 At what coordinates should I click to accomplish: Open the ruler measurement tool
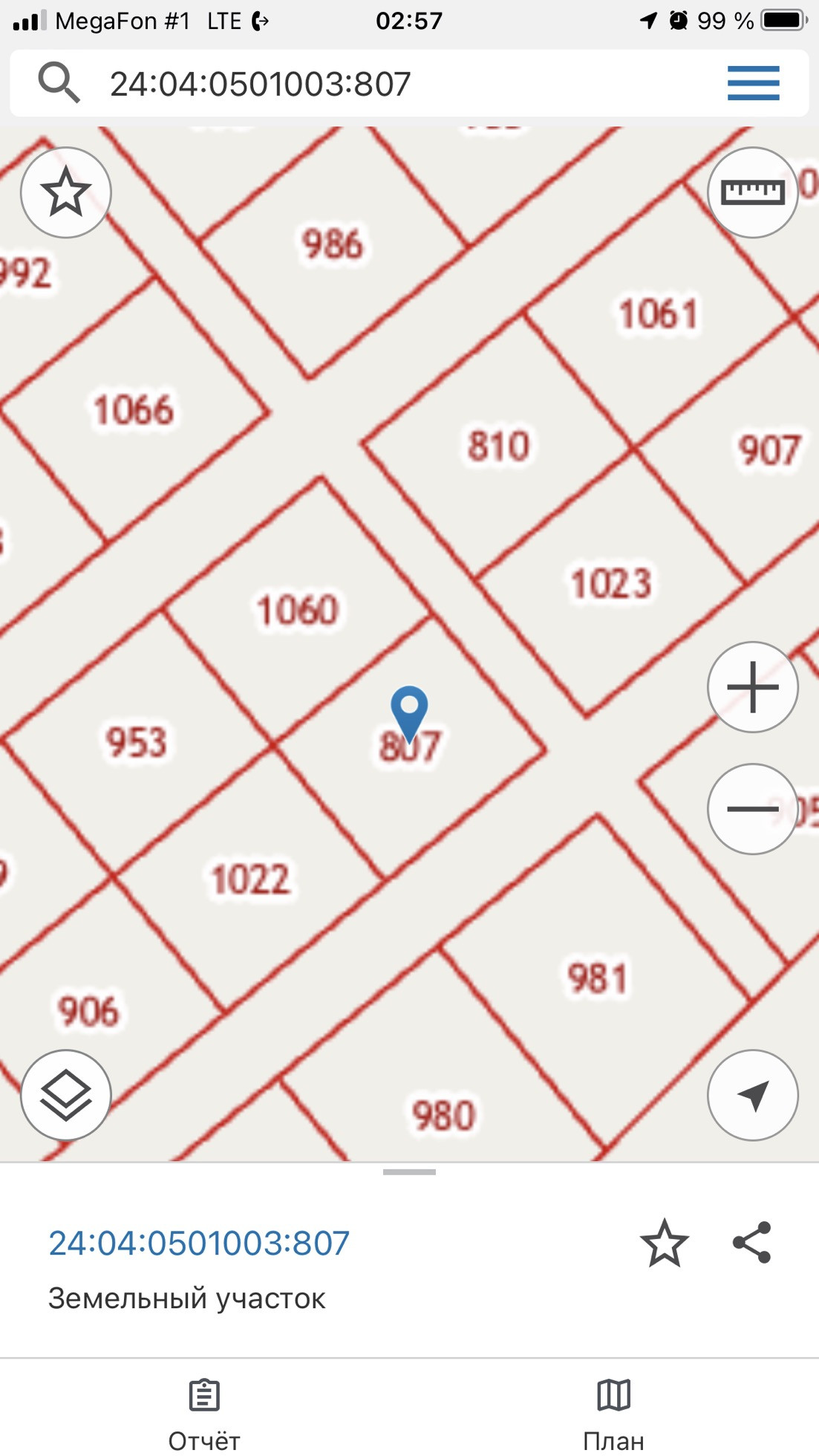(753, 192)
